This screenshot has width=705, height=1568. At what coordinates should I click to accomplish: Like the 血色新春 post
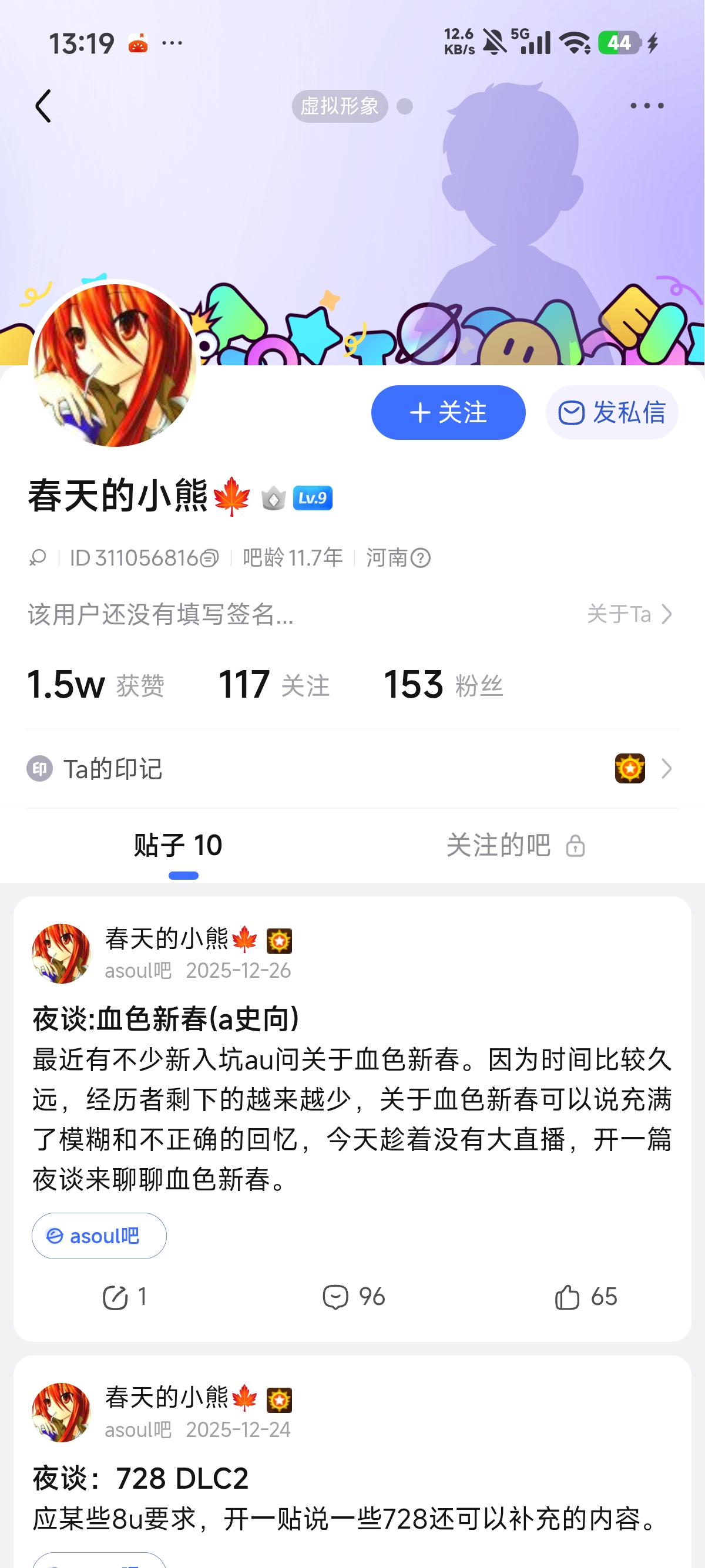[586, 1297]
